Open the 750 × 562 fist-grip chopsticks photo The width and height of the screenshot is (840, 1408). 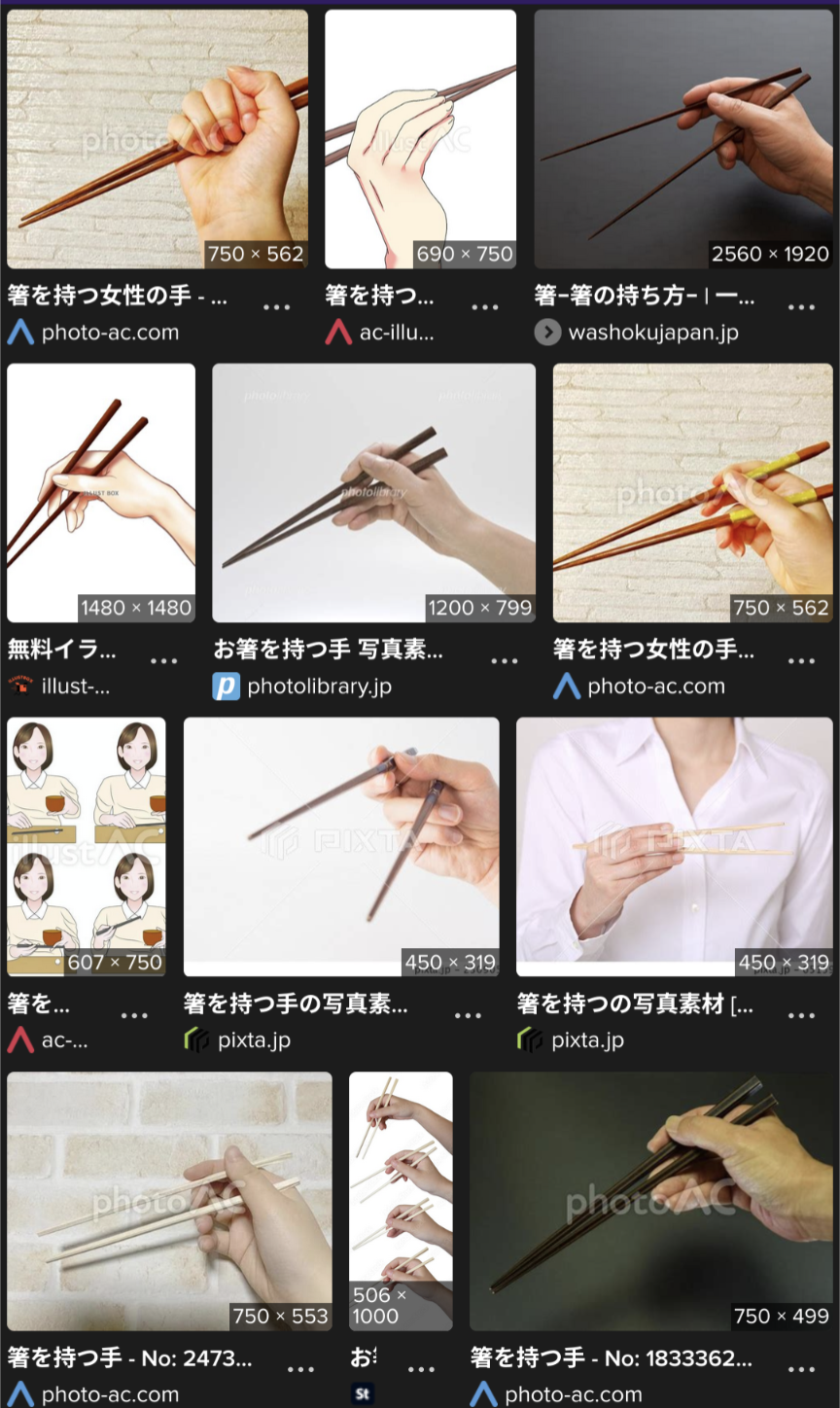[x=157, y=139]
